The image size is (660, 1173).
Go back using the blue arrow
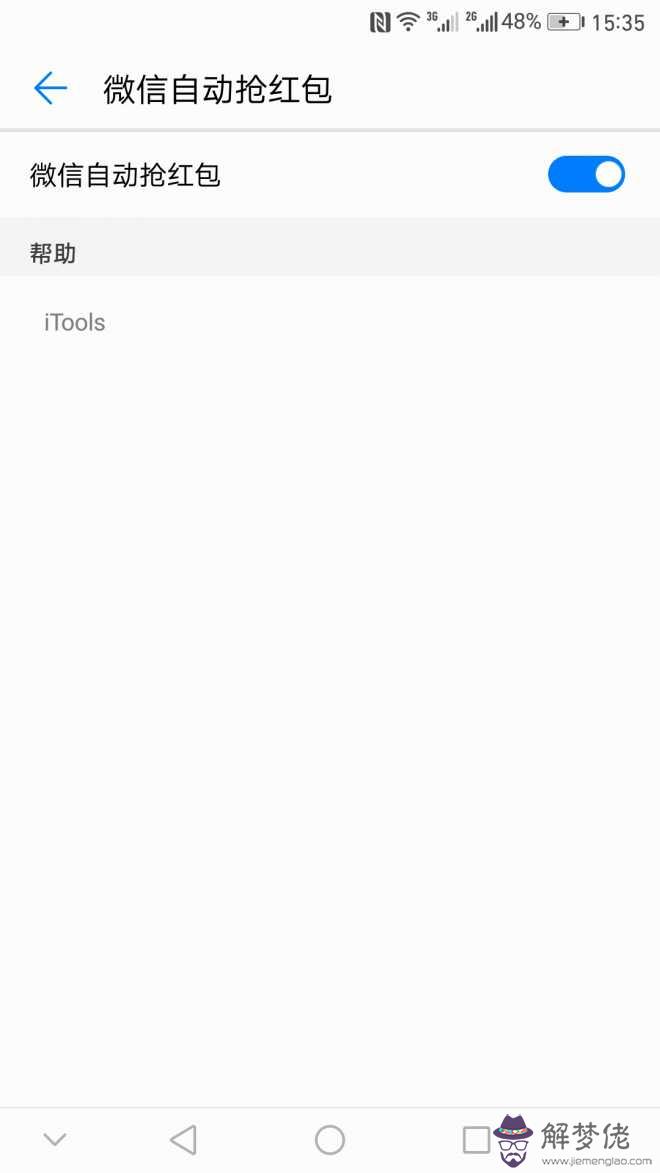tap(50, 89)
